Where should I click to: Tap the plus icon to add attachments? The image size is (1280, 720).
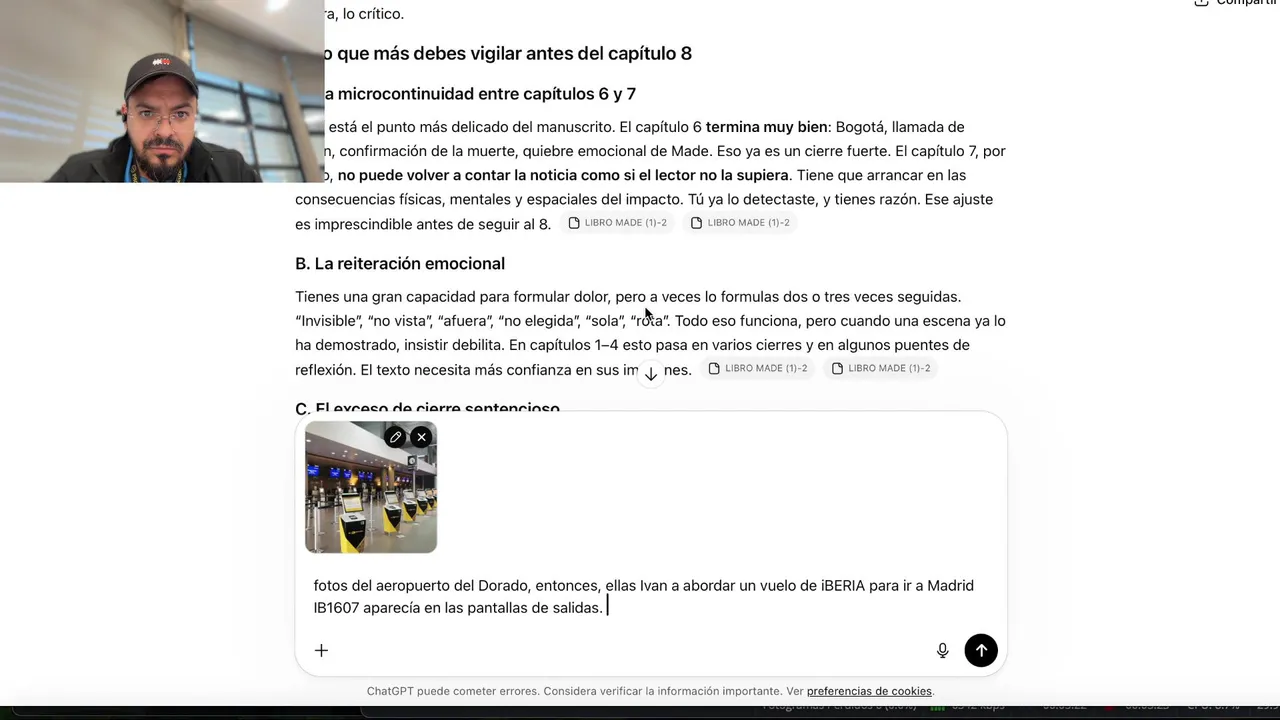(321, 650)
